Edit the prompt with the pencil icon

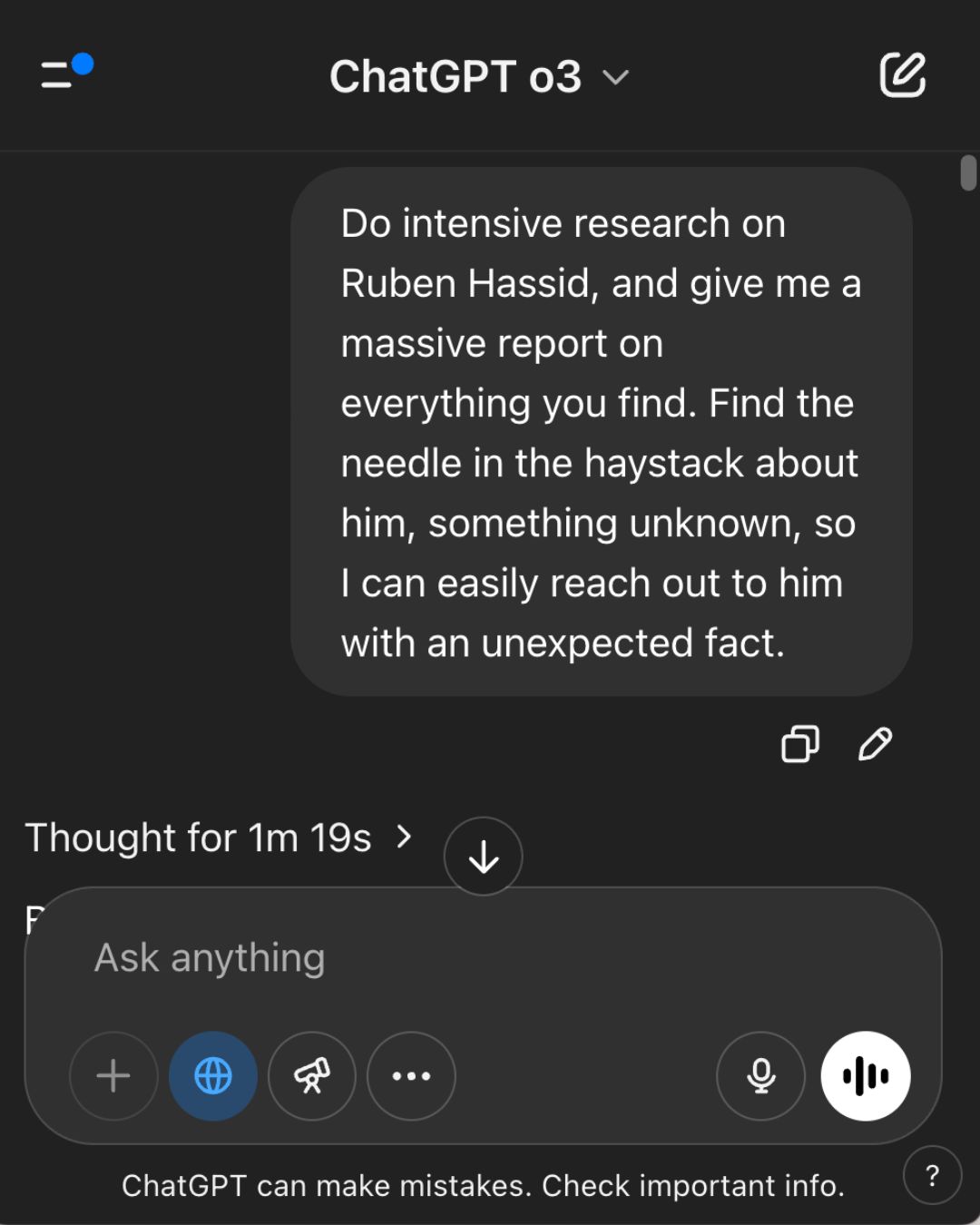(874, 746)
